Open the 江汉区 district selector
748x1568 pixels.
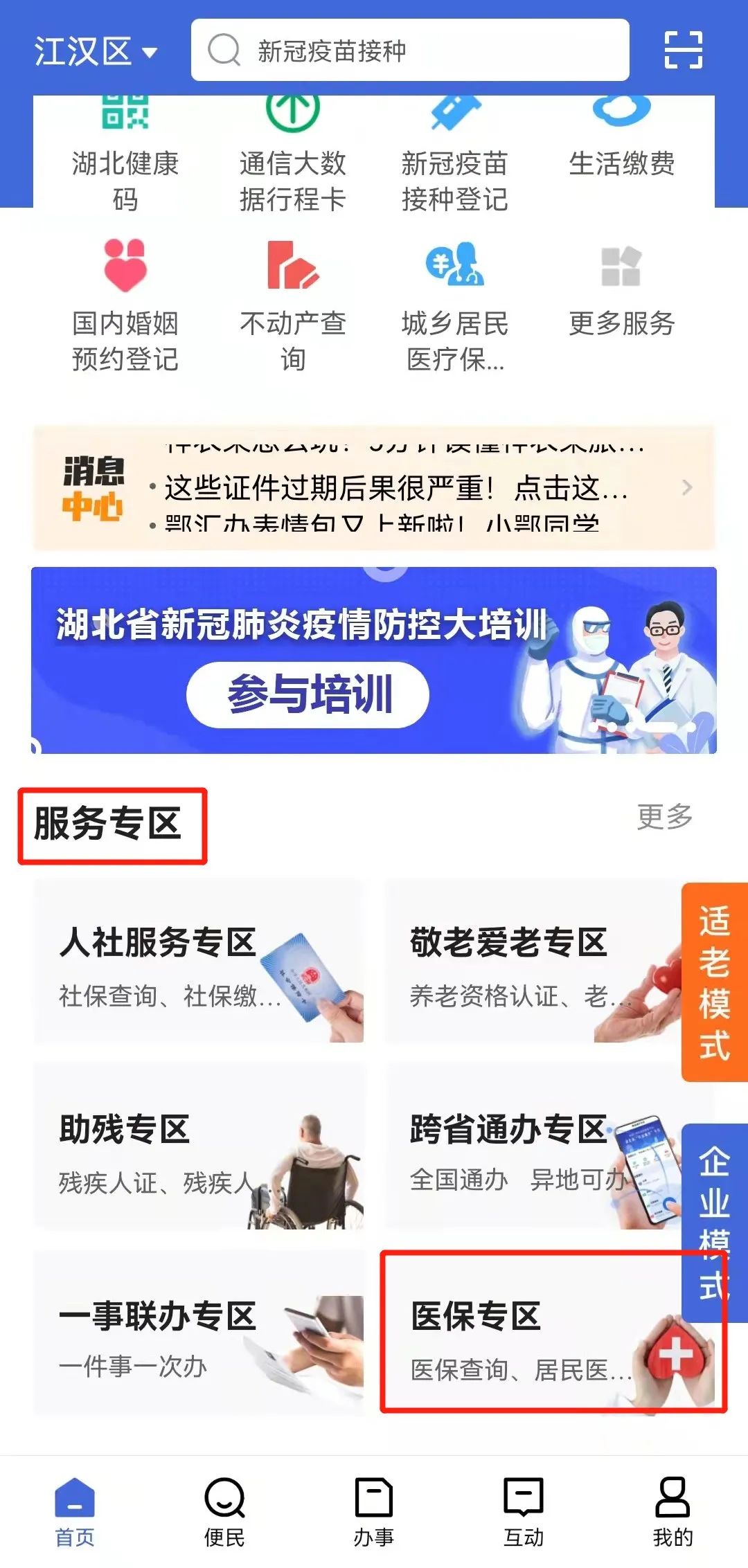96,51
